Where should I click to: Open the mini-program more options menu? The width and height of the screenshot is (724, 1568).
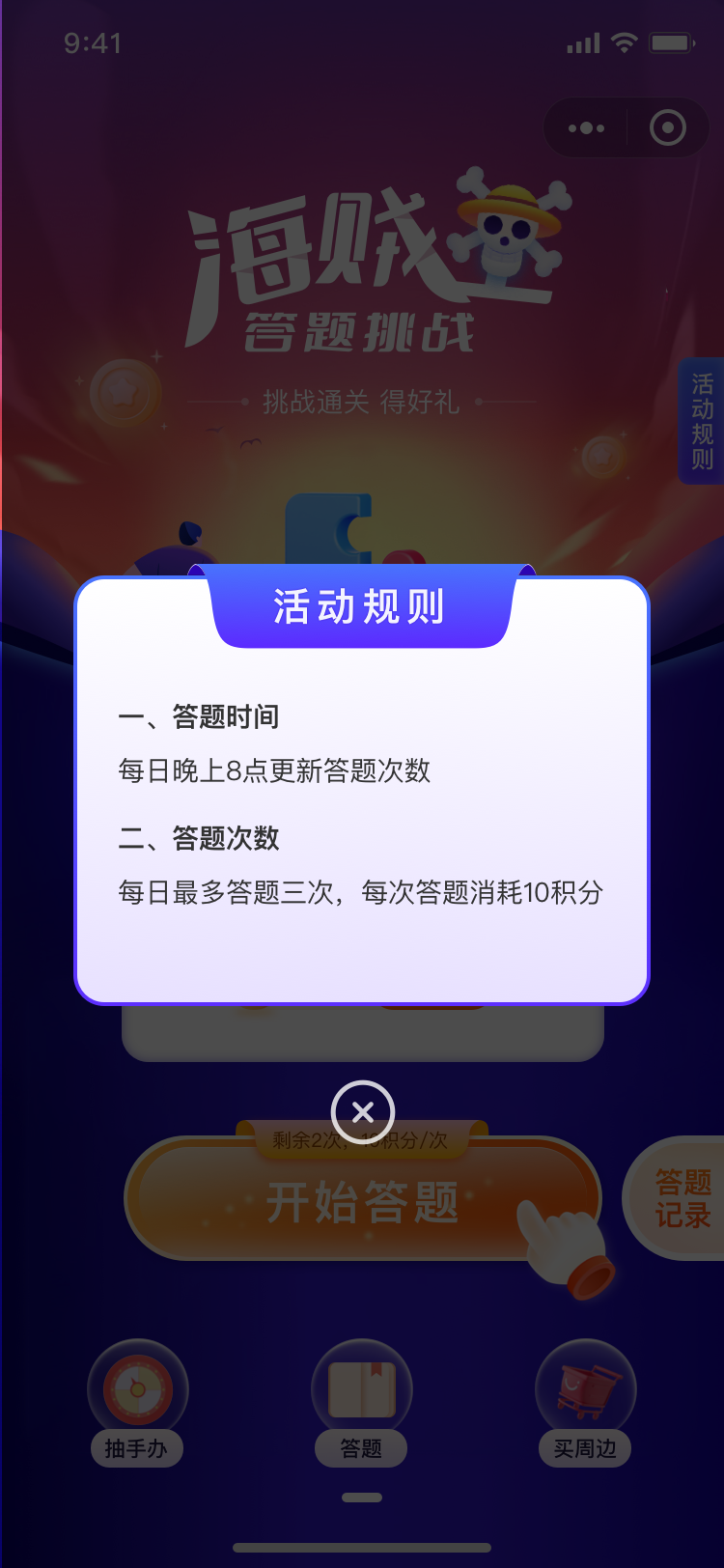(x=586, y=127)
